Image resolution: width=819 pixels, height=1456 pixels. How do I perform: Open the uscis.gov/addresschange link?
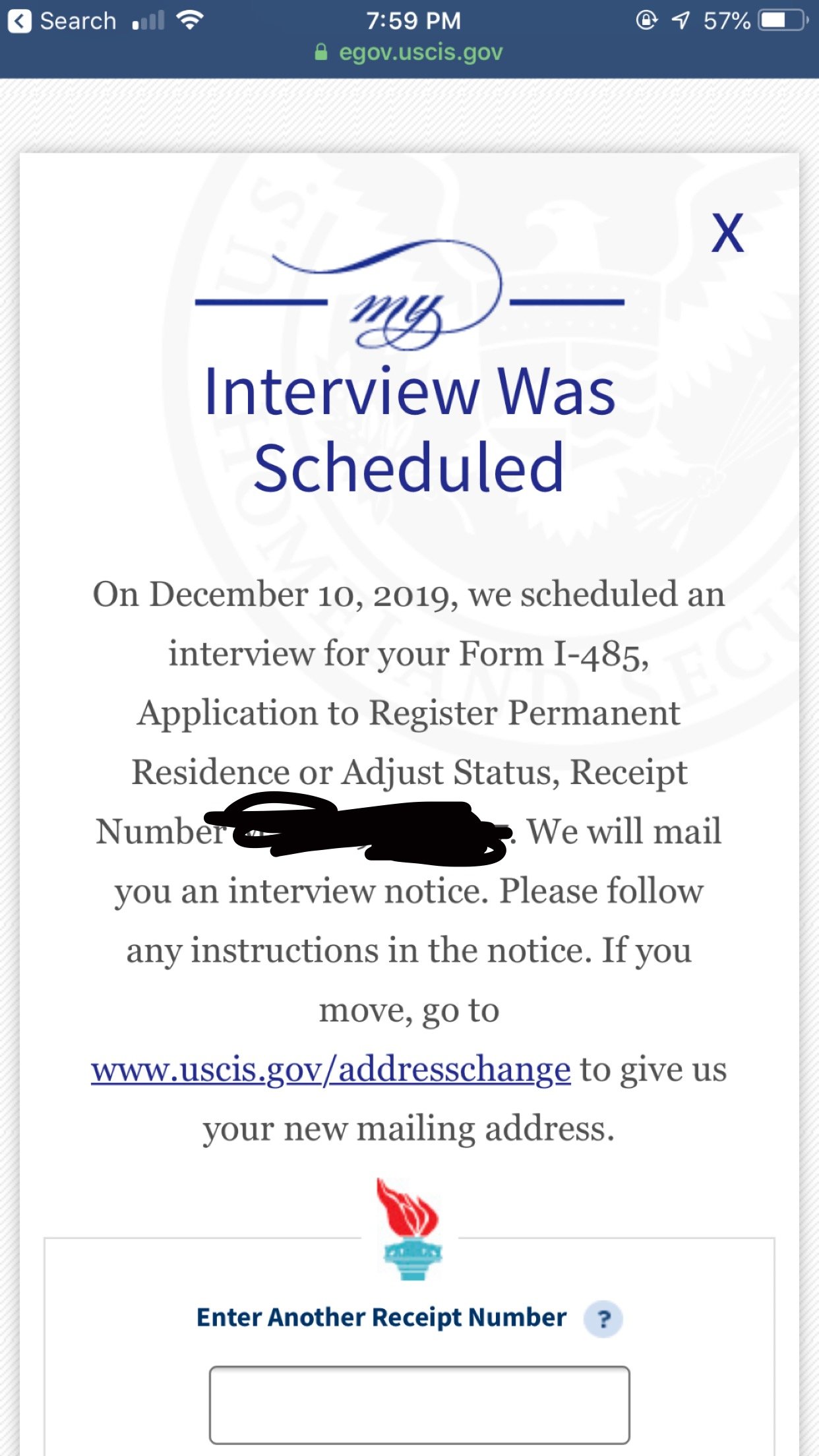coord(331,1070)
